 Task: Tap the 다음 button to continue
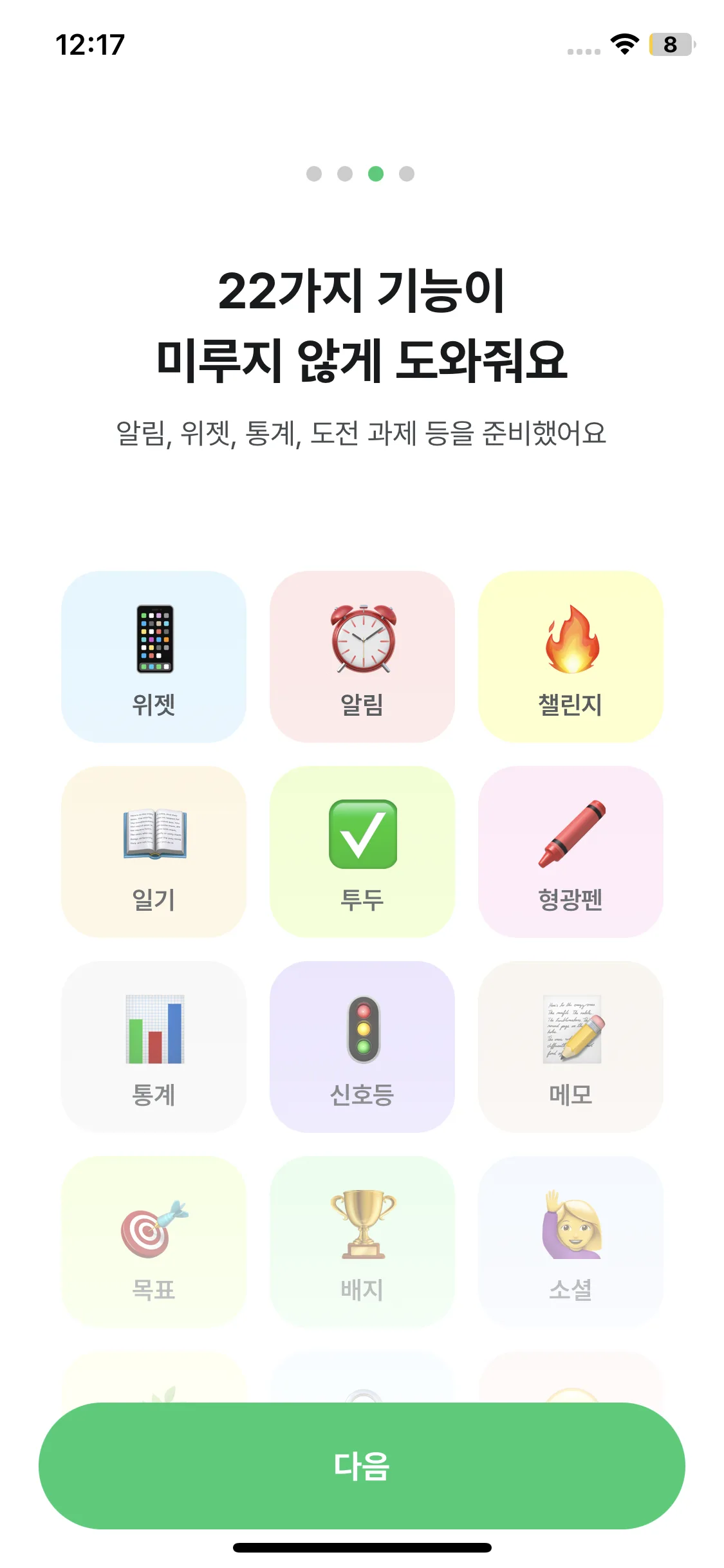362,1466
